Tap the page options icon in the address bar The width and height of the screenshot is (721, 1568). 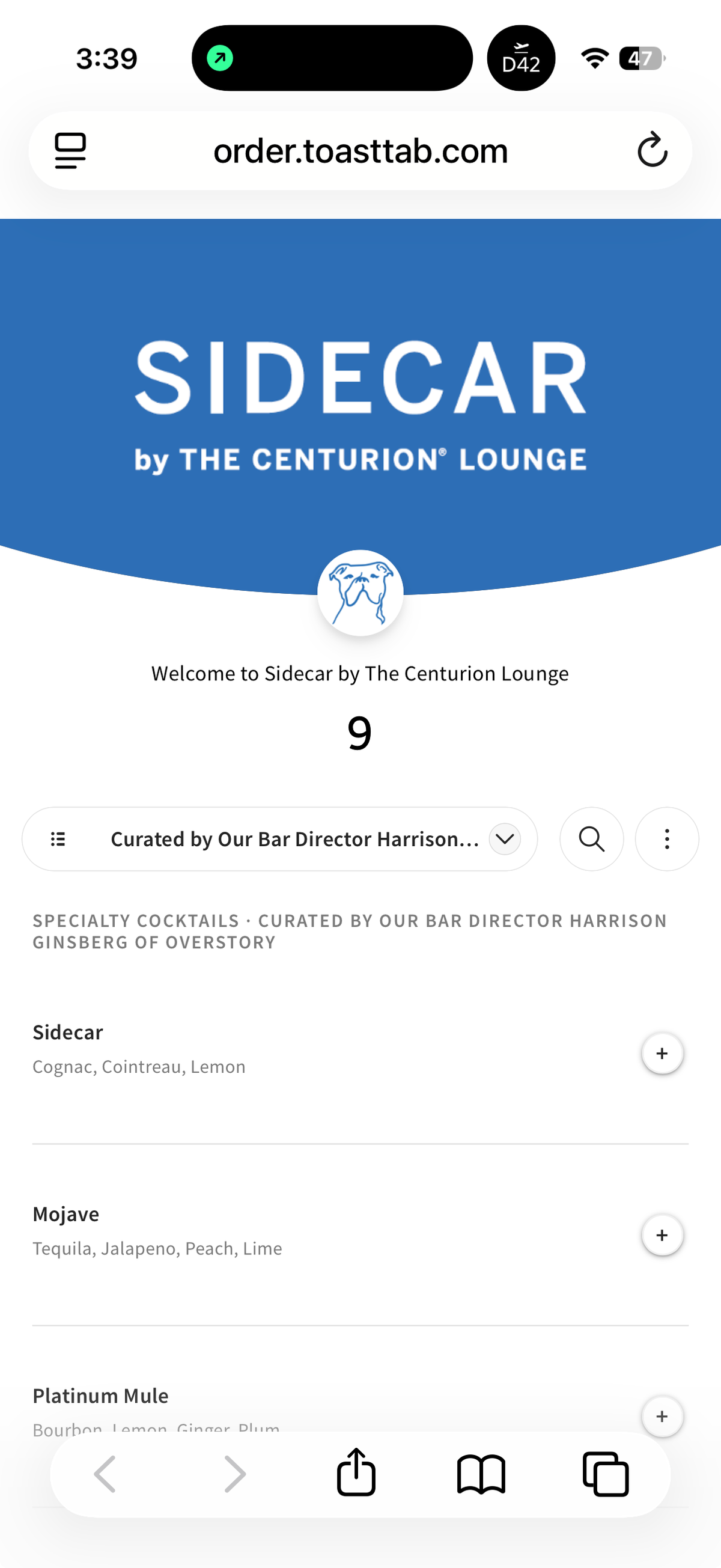(x=69, y=150)
